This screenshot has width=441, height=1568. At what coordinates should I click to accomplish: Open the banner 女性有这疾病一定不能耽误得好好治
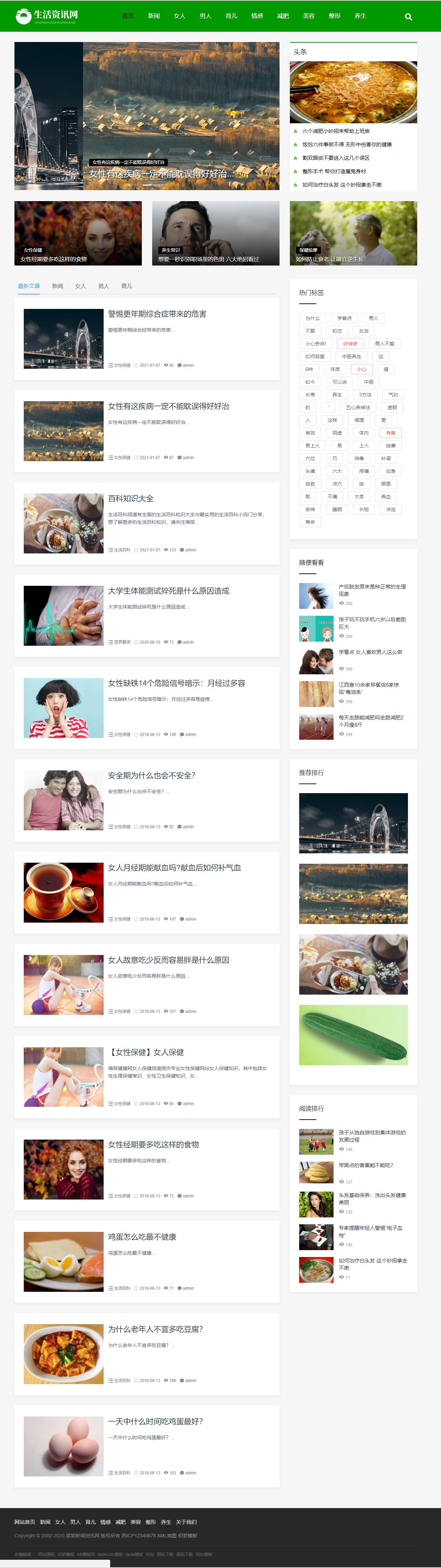point(161,174)
